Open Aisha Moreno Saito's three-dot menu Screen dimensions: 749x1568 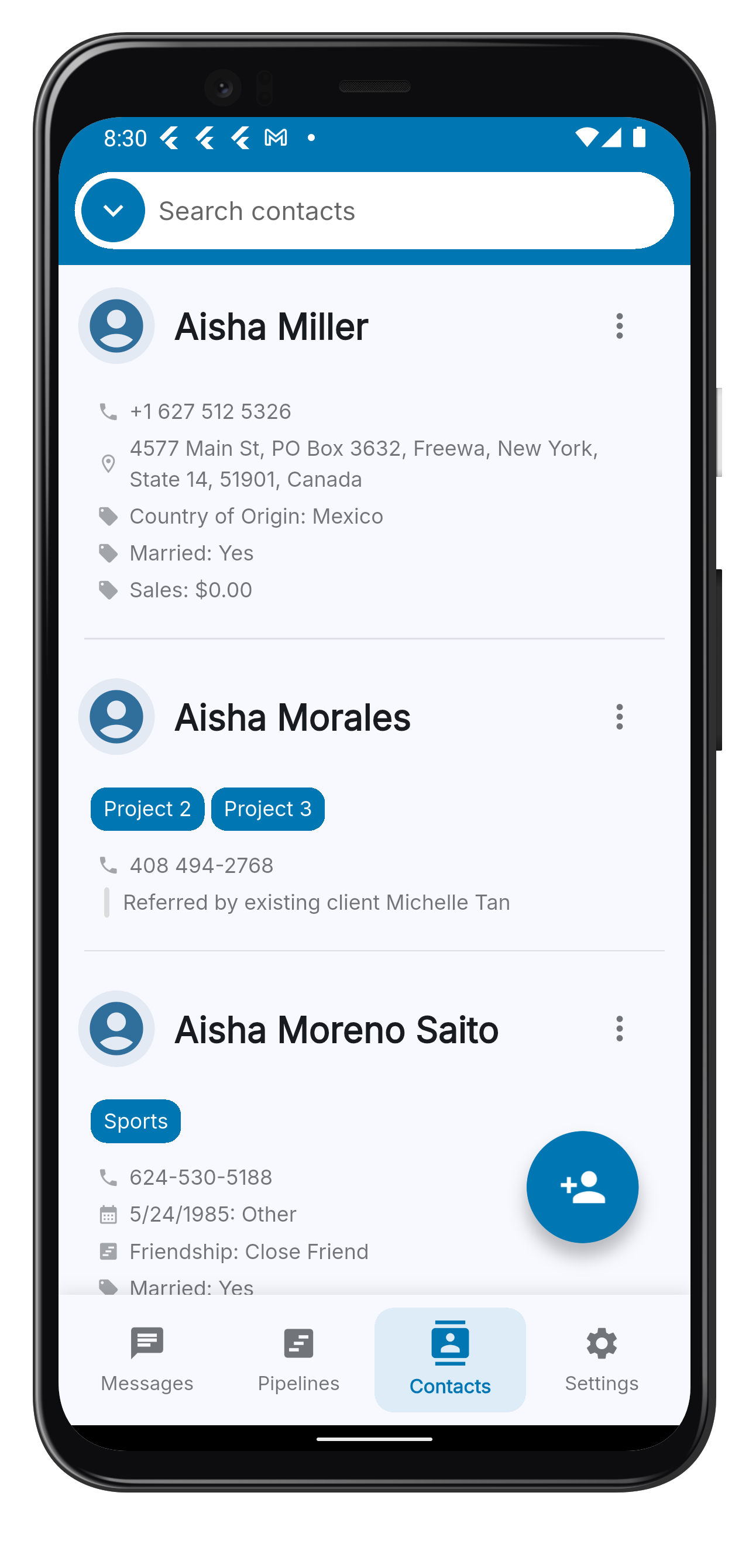point(619,1029)
